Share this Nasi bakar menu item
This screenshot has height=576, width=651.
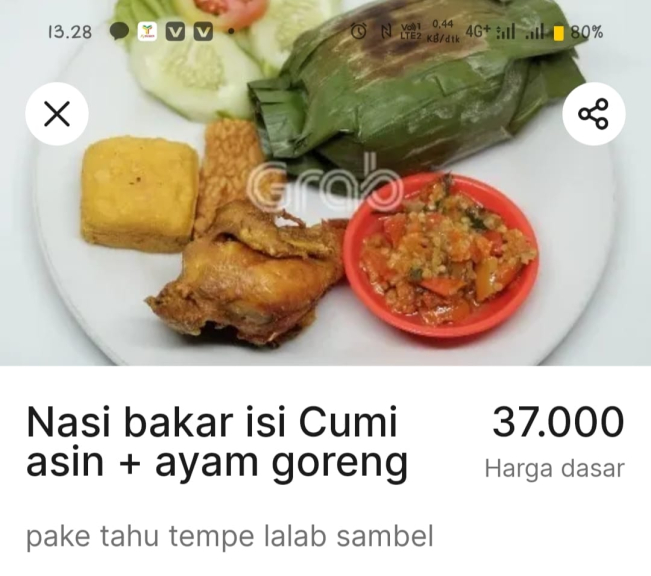[593, 114]
